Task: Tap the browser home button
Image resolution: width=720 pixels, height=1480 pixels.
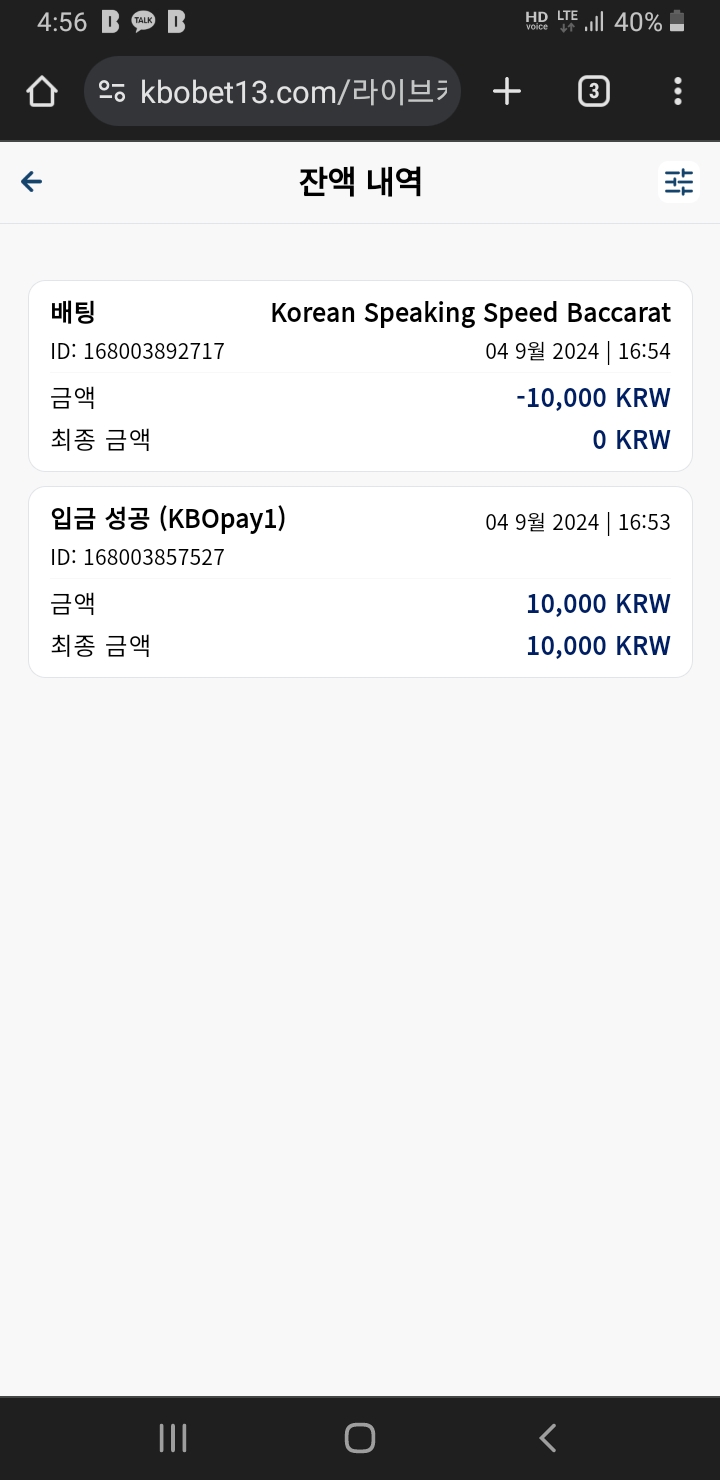Action: [42, 92]
